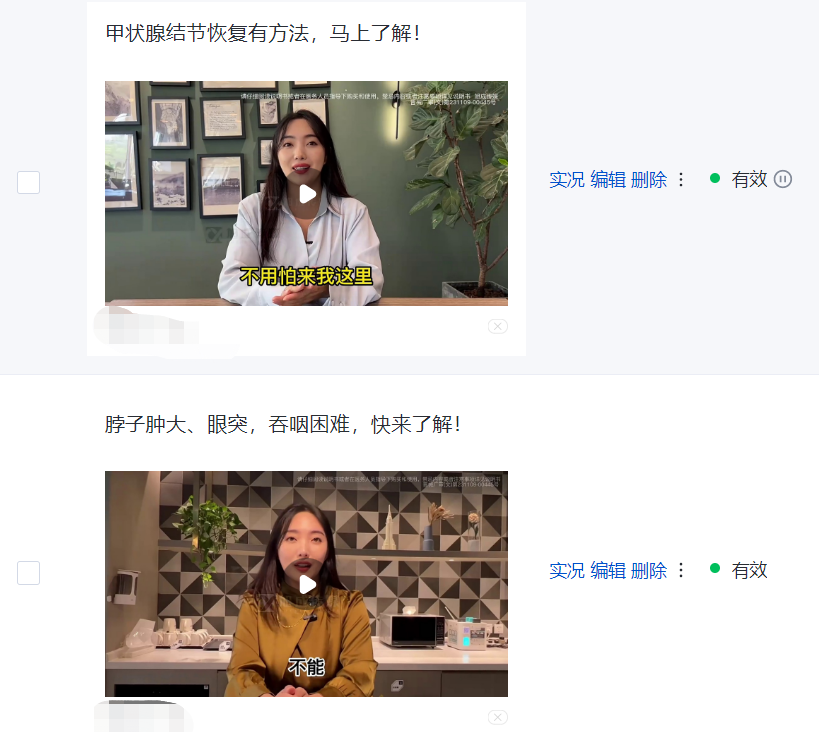Play the 脖子肿大 video
819x732 pixels.
[x=307, y=584]
